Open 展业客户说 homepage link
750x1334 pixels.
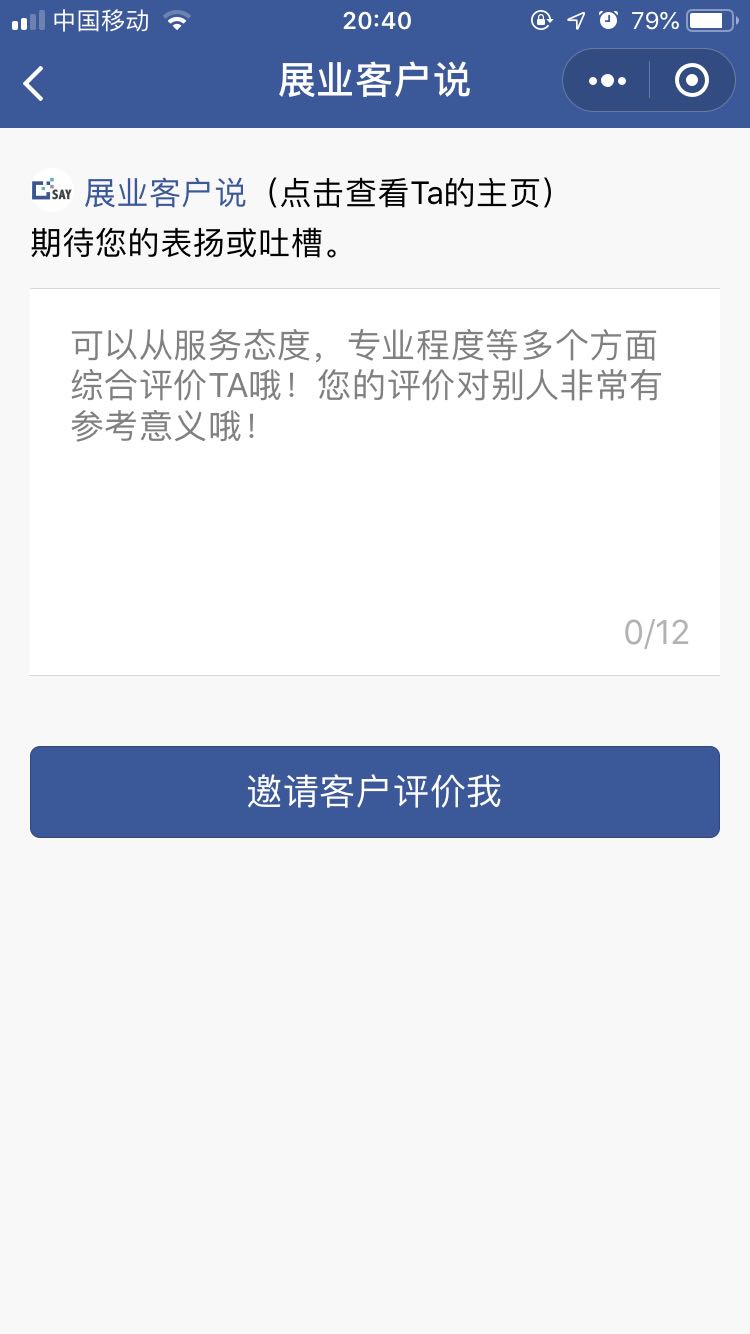(165, 192)
